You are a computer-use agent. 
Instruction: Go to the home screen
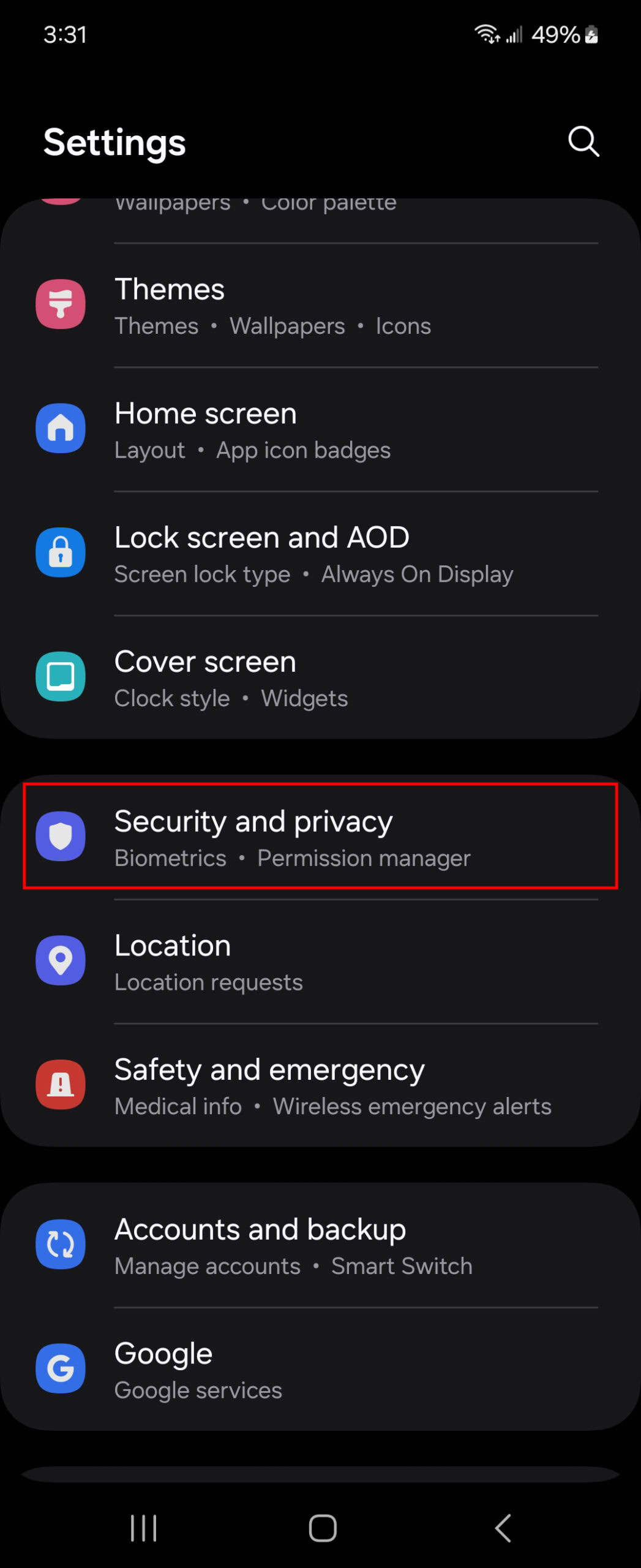click(323, 1528)
